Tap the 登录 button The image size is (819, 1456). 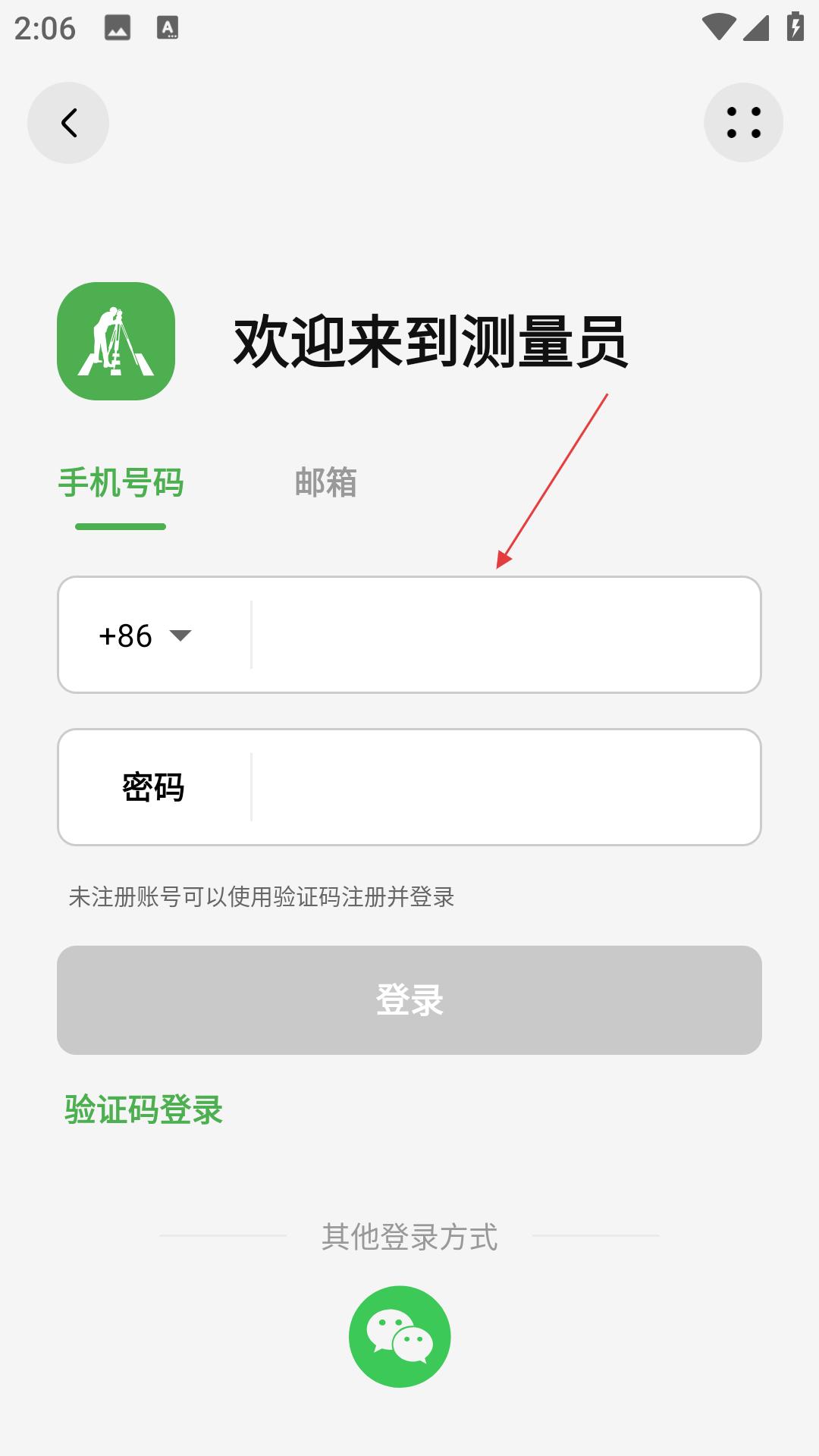tap(409, 999)
